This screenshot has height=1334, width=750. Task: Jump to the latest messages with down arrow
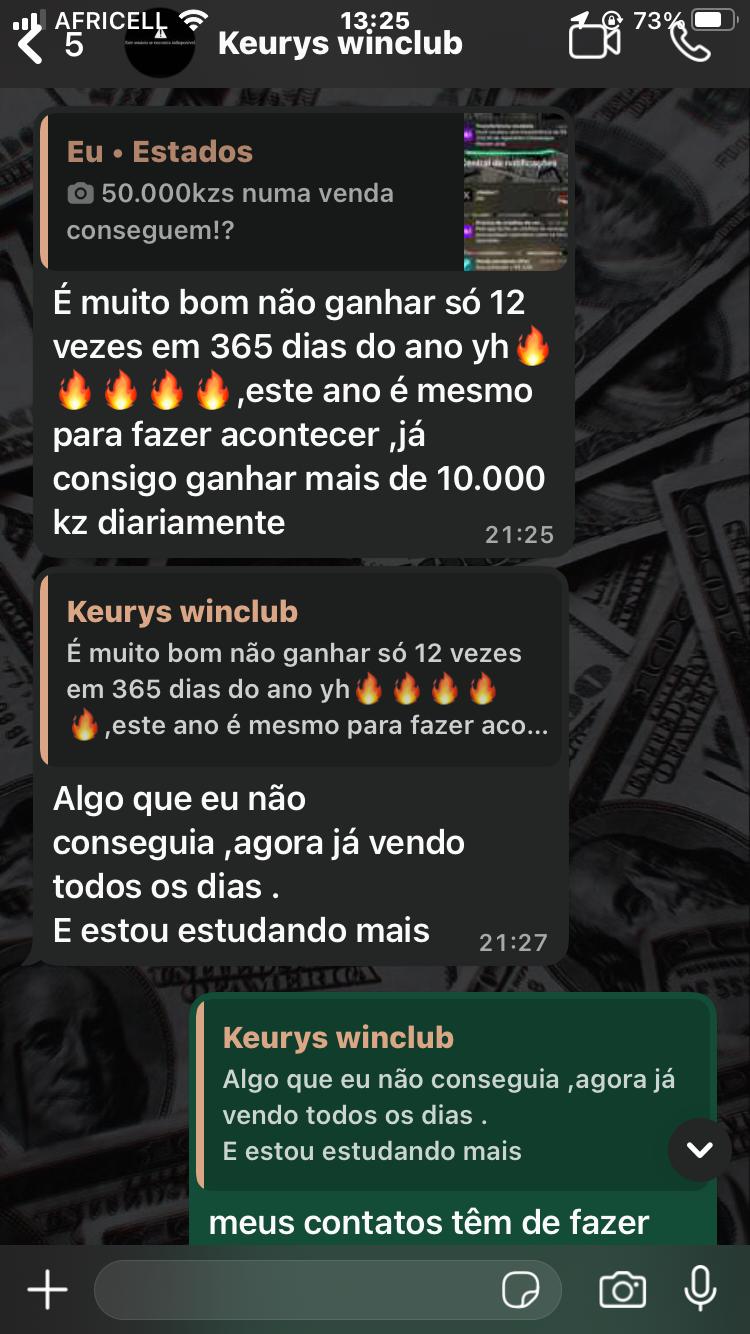click(700, 1149)
